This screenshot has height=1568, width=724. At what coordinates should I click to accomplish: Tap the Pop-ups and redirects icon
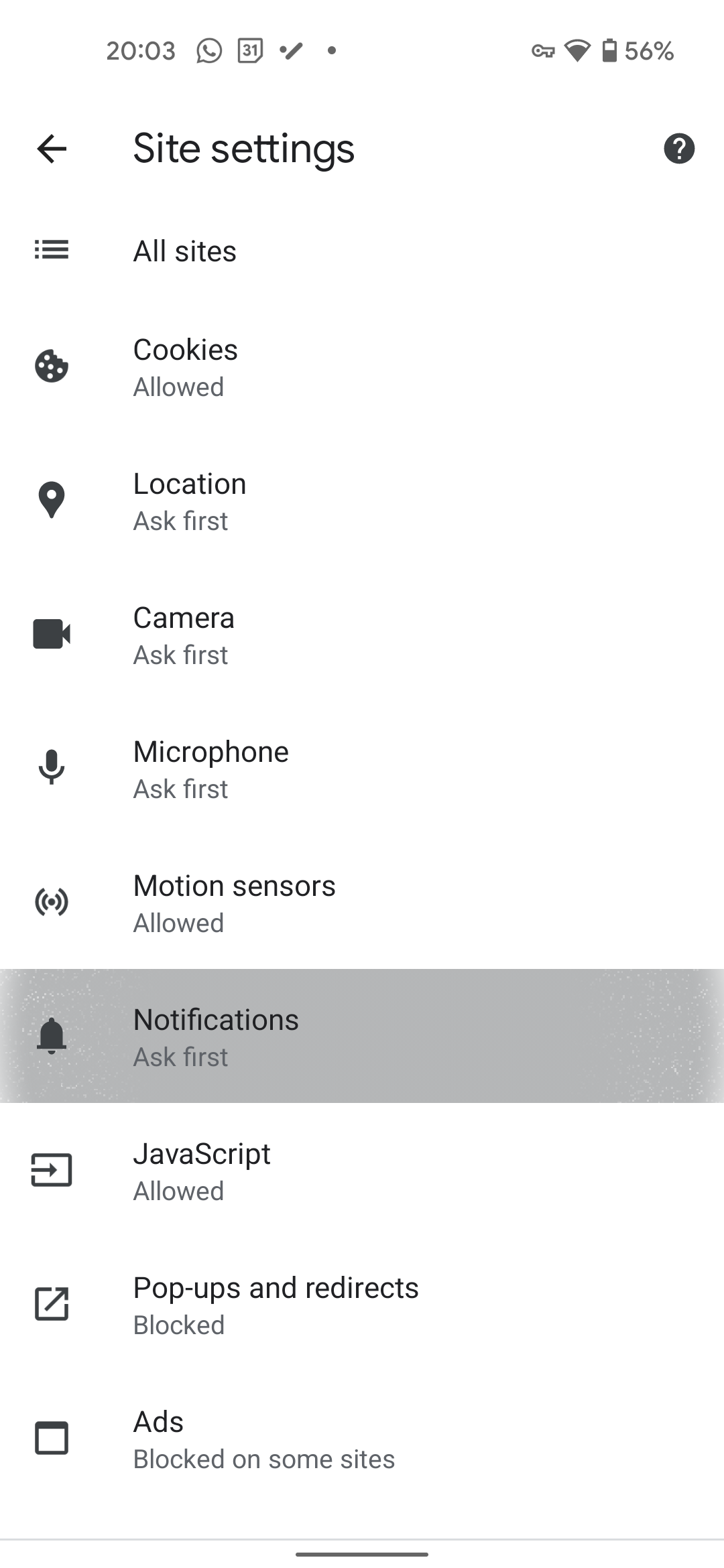point(50,1305)
